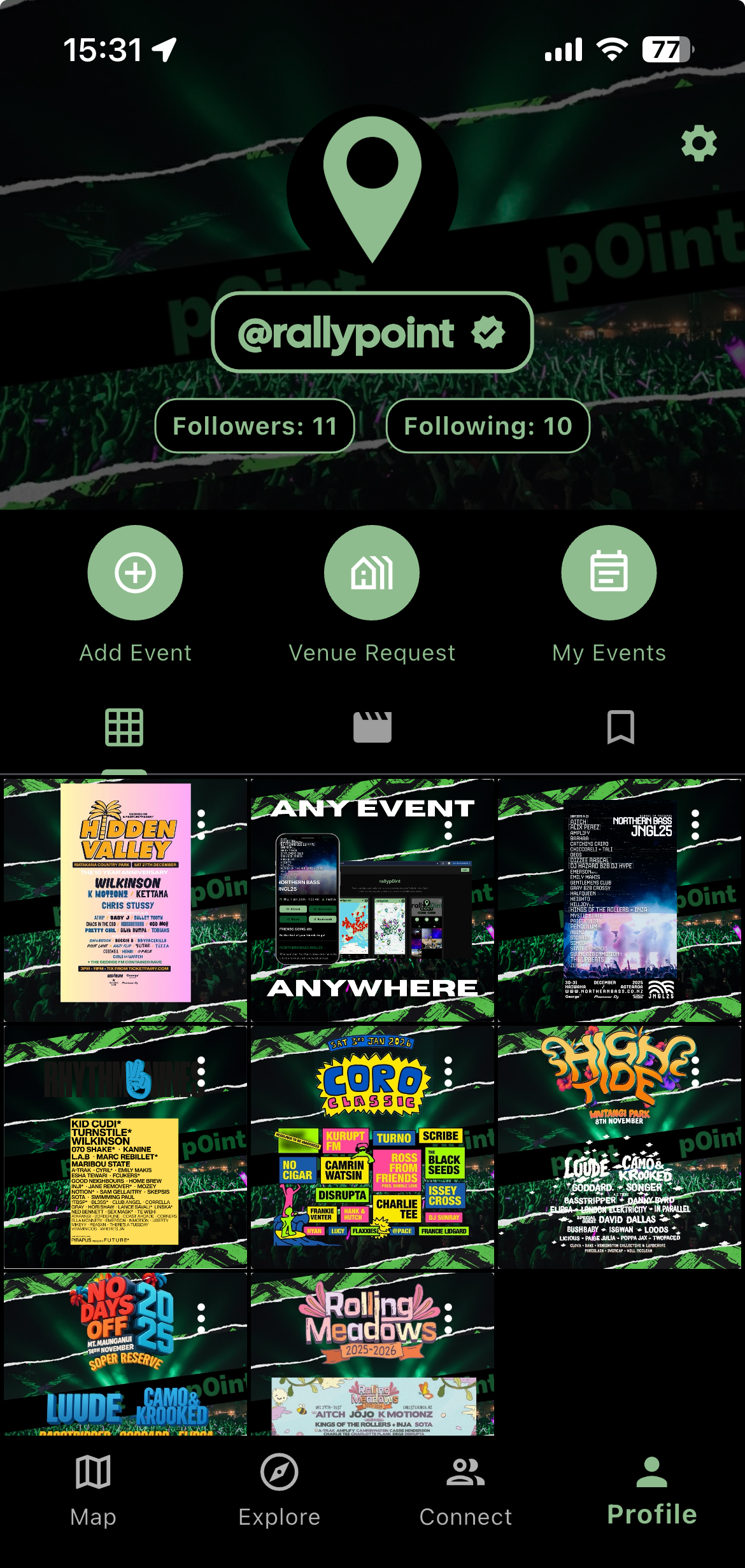Switch to the Connect tab
Screen dimensions: 745x1568
(x=465, y=1490)
